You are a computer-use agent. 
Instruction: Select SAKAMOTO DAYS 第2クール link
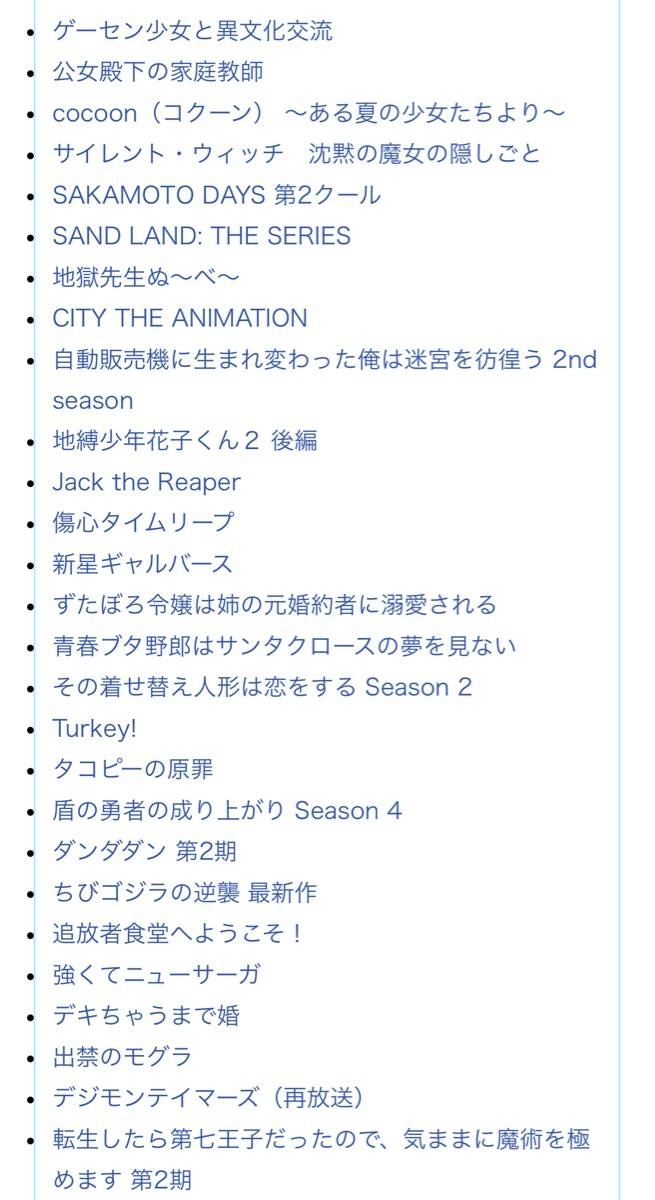(x=217, y=195)
